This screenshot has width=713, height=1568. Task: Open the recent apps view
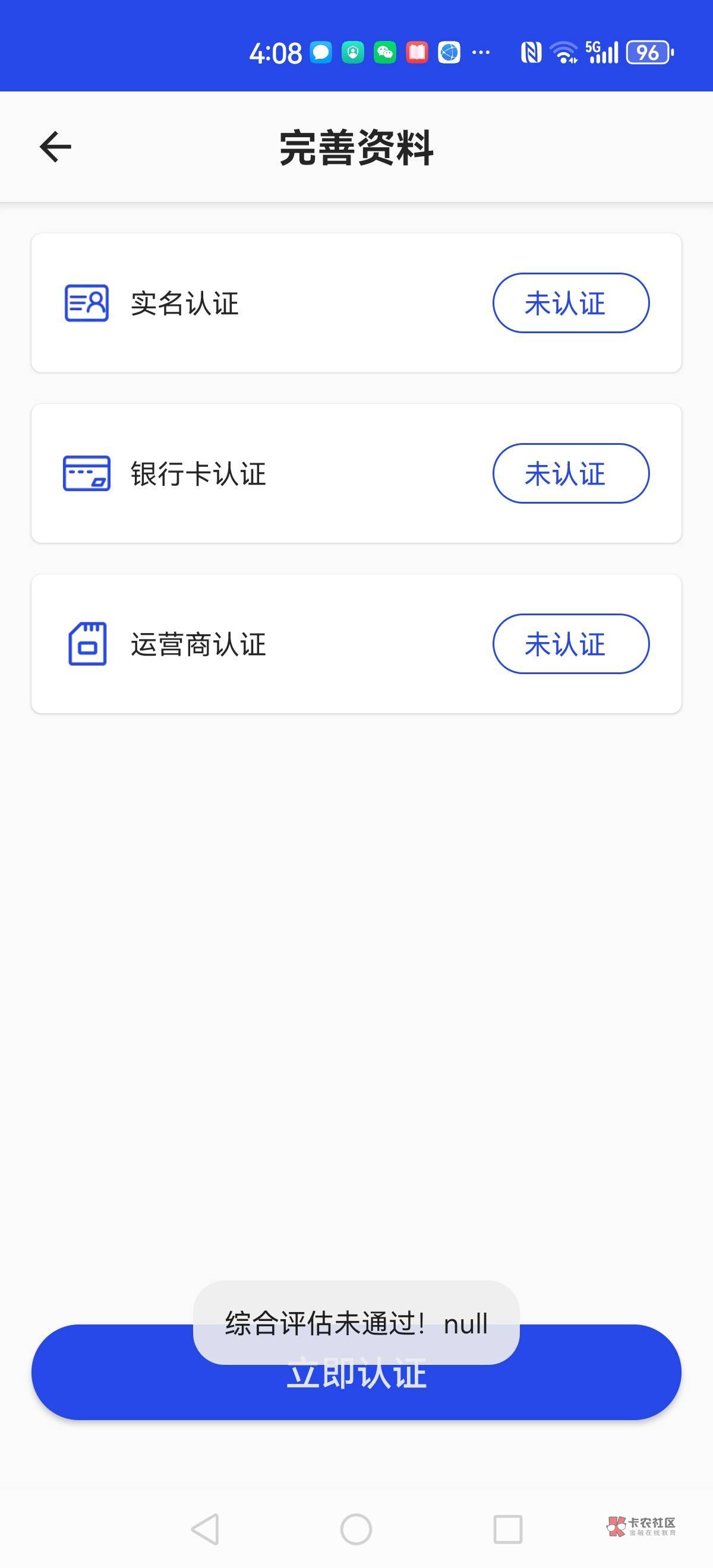pyautogui.click(x=508, y=1529)
